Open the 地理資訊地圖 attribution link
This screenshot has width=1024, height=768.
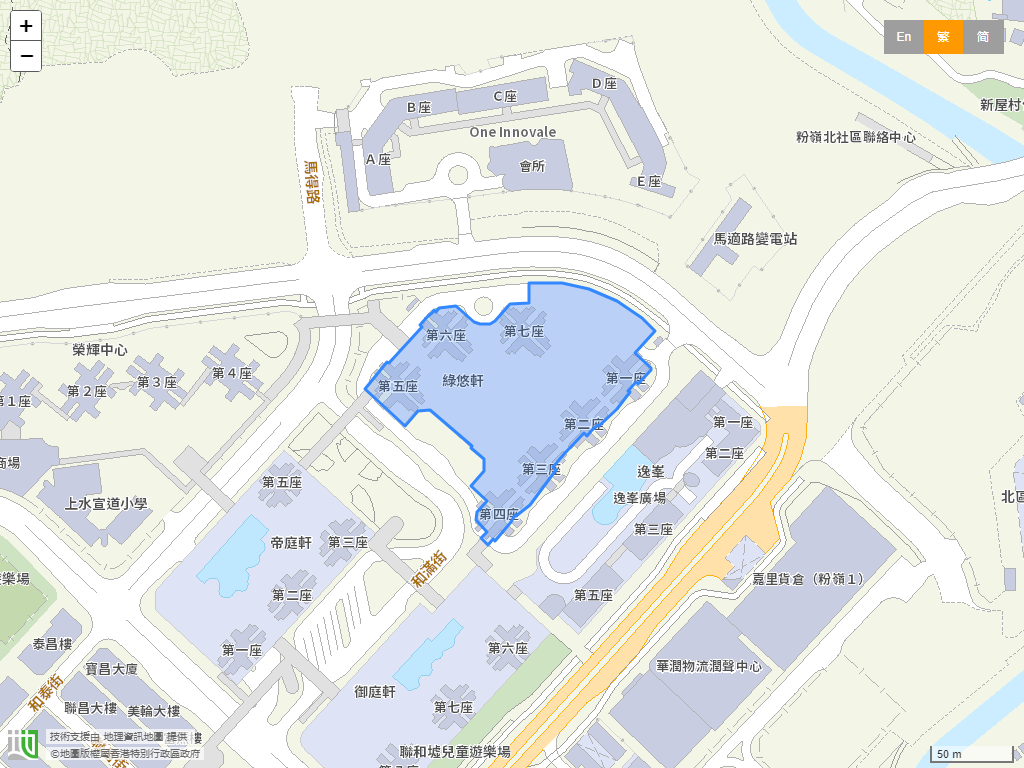(133, 736)
